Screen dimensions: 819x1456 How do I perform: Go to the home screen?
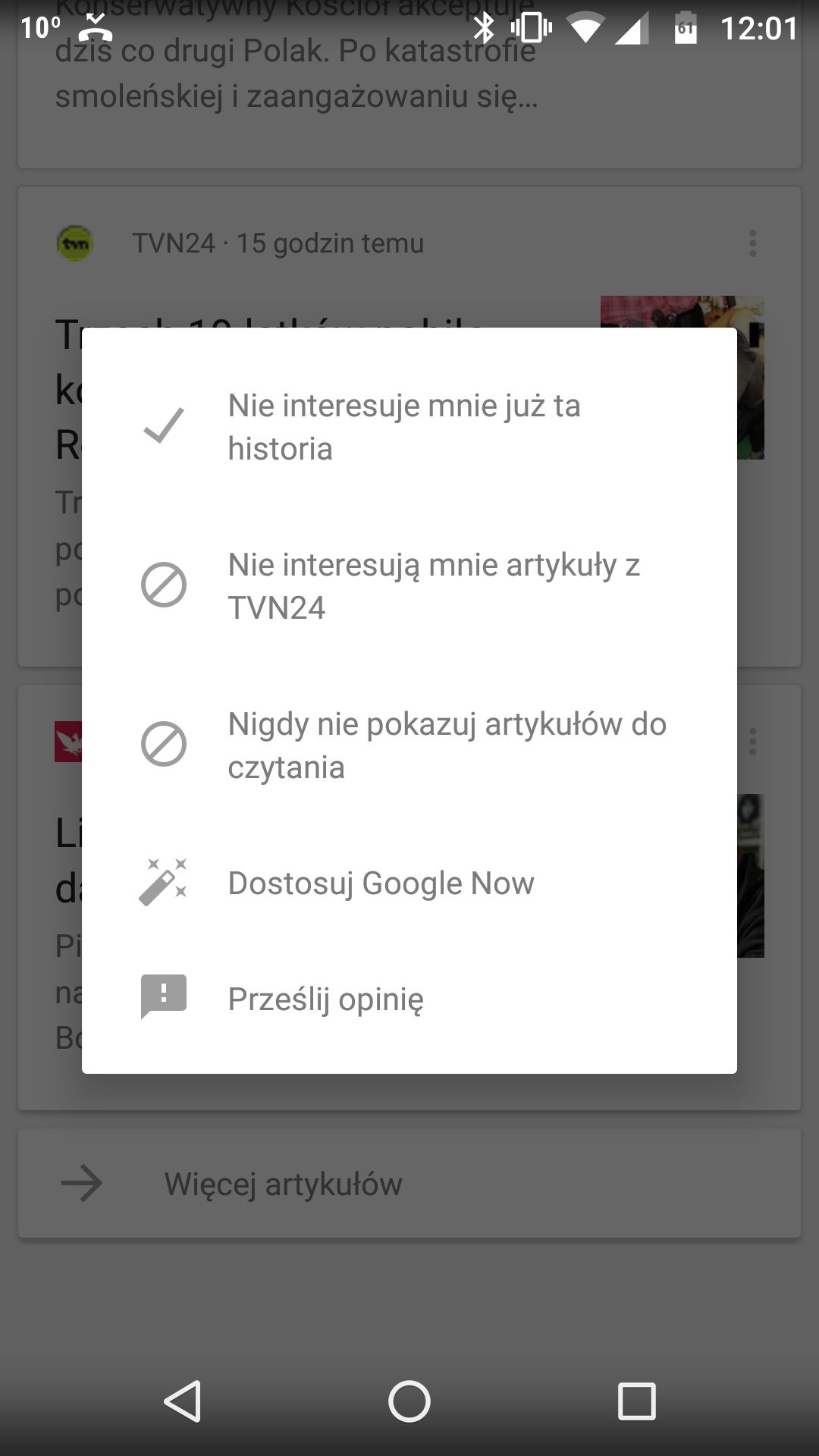click(x=409, y=1401)
